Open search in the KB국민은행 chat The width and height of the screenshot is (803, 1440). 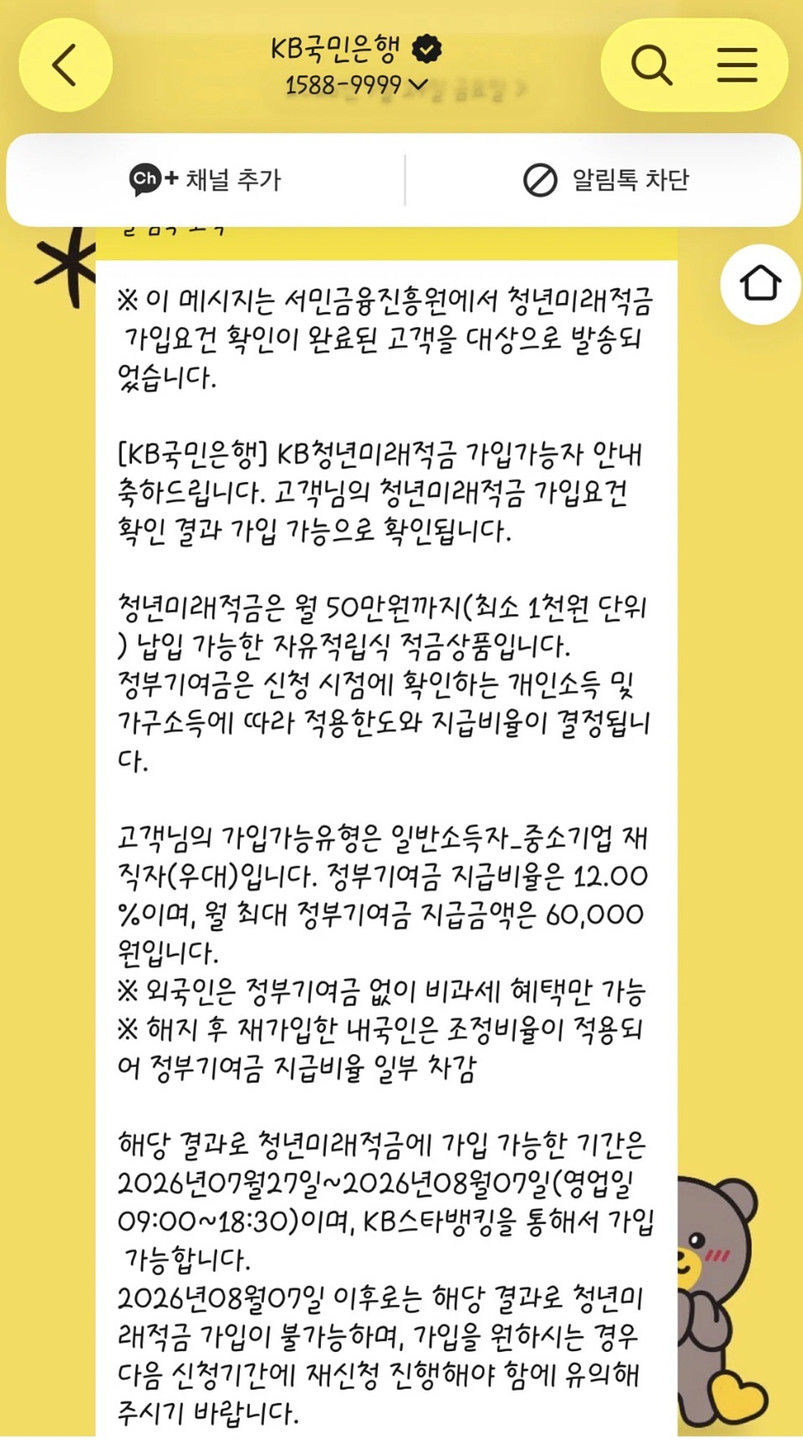point(651,65)
